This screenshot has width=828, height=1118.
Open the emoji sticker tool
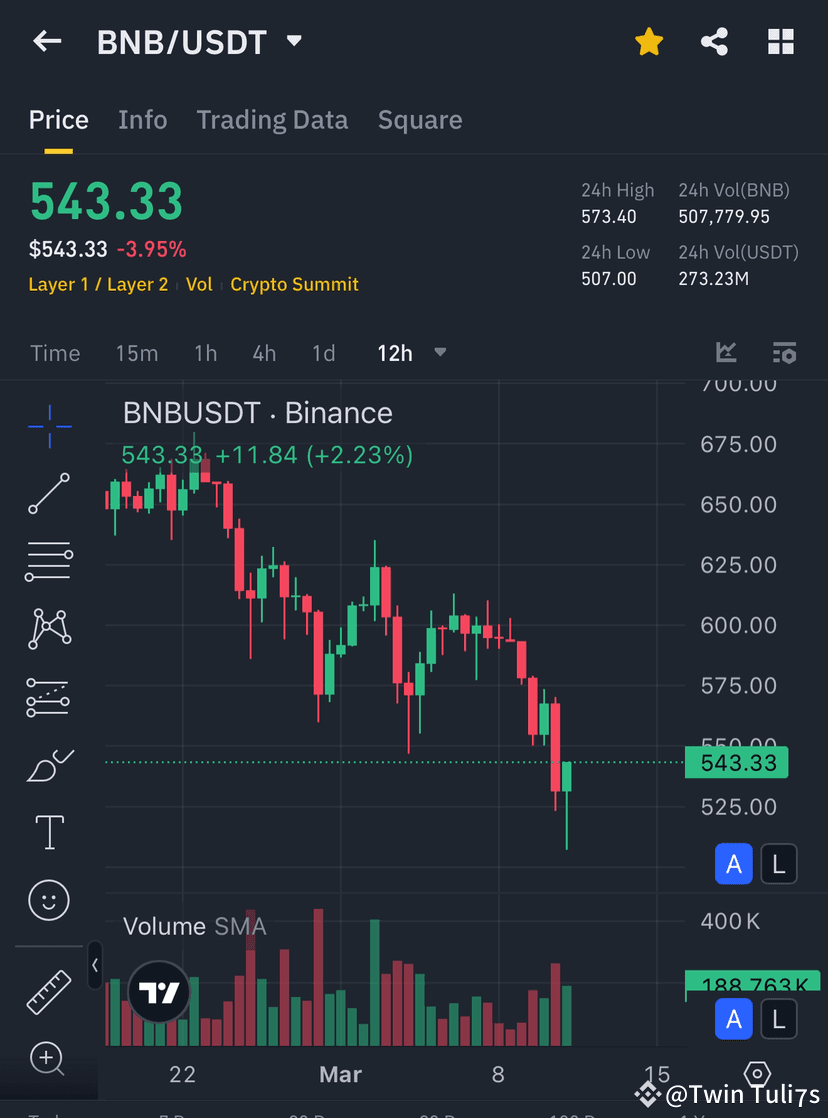48,899
